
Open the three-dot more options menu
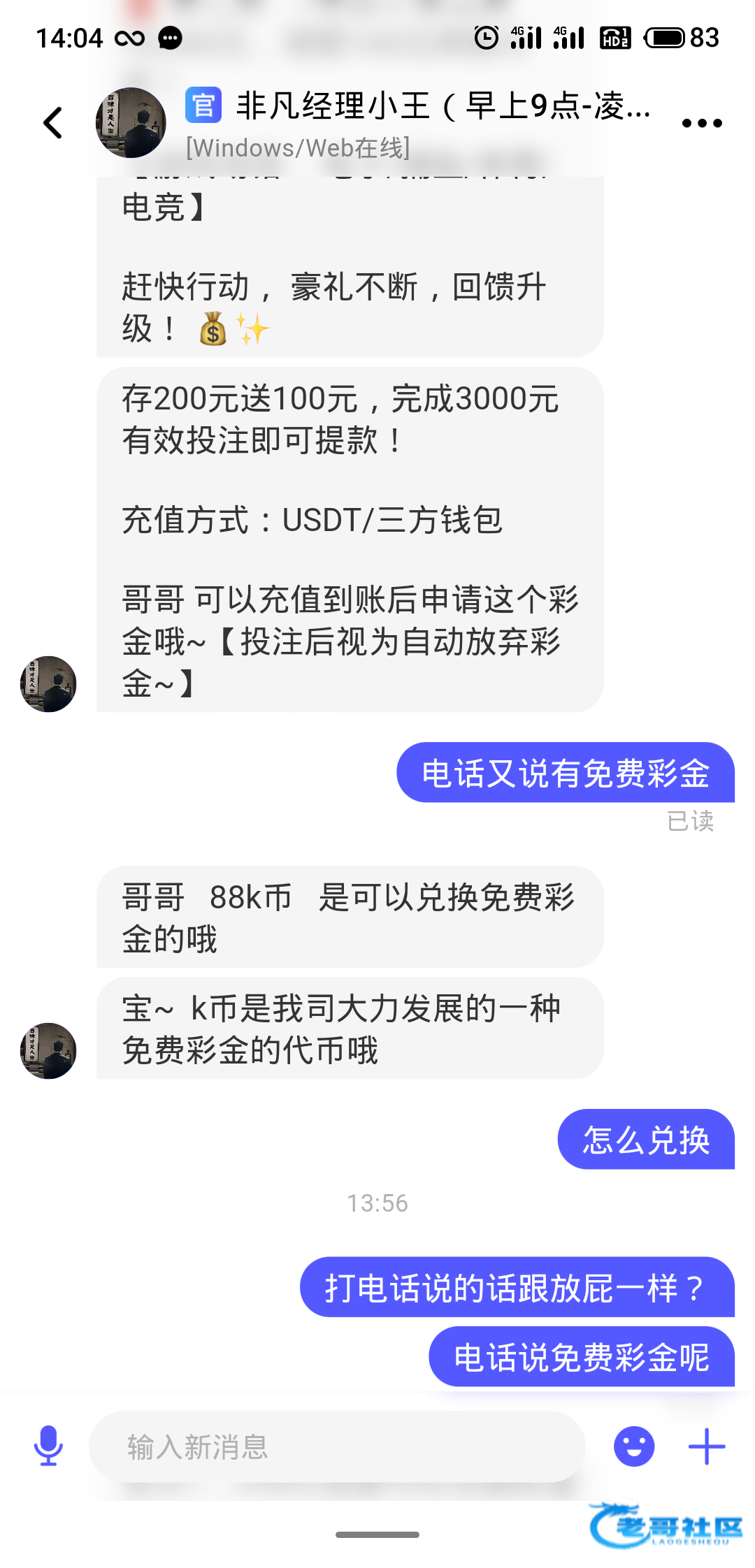tap(702, 124)
